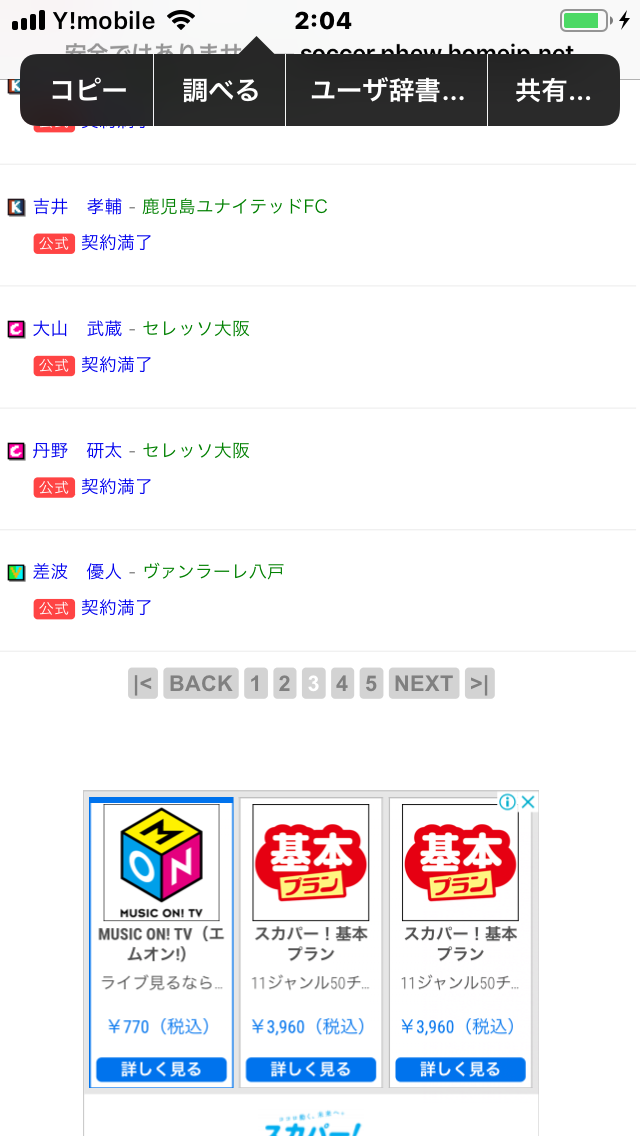Go to the previous page with BACK
Viewport: 640px width, 1136px height.
201,684
